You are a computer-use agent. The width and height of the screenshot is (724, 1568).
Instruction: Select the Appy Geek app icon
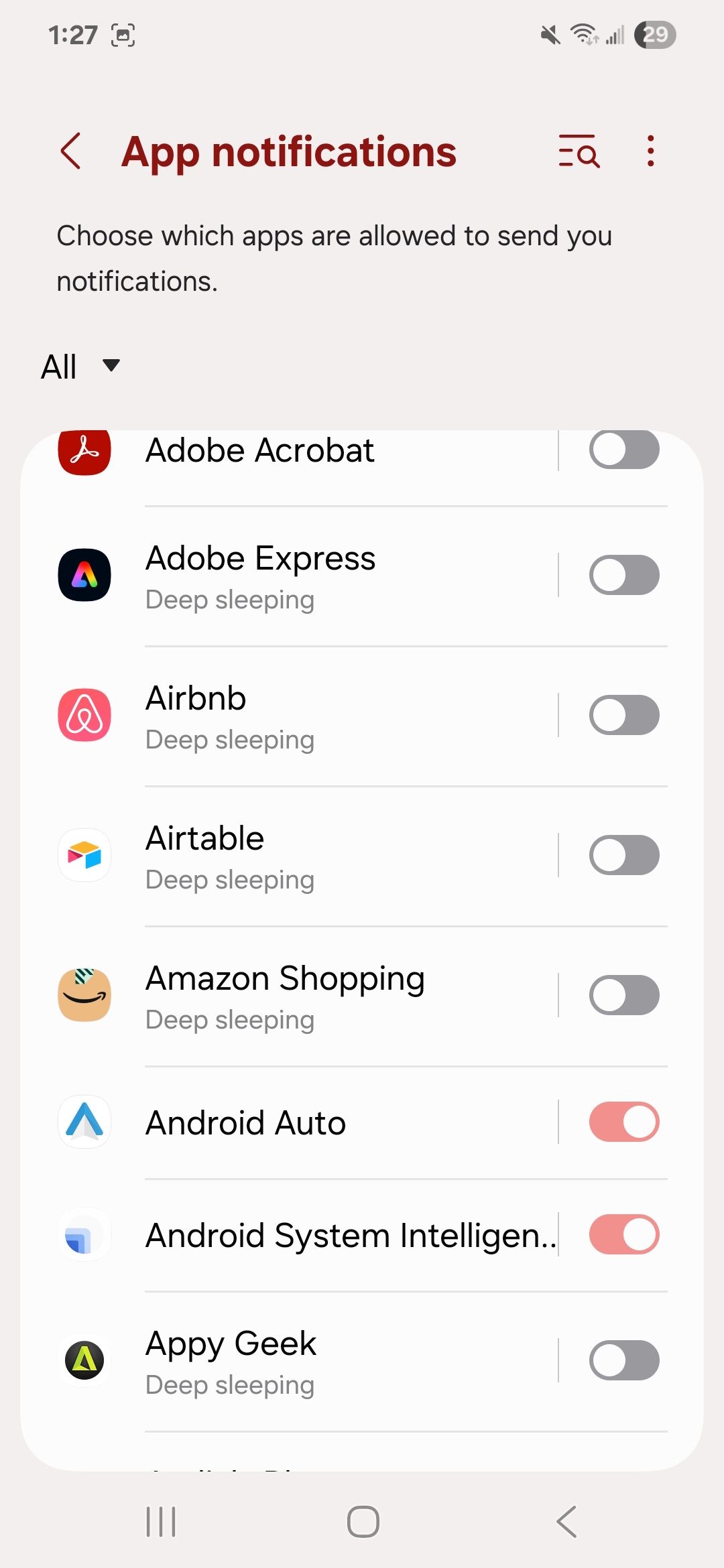tap(84, 1360)
